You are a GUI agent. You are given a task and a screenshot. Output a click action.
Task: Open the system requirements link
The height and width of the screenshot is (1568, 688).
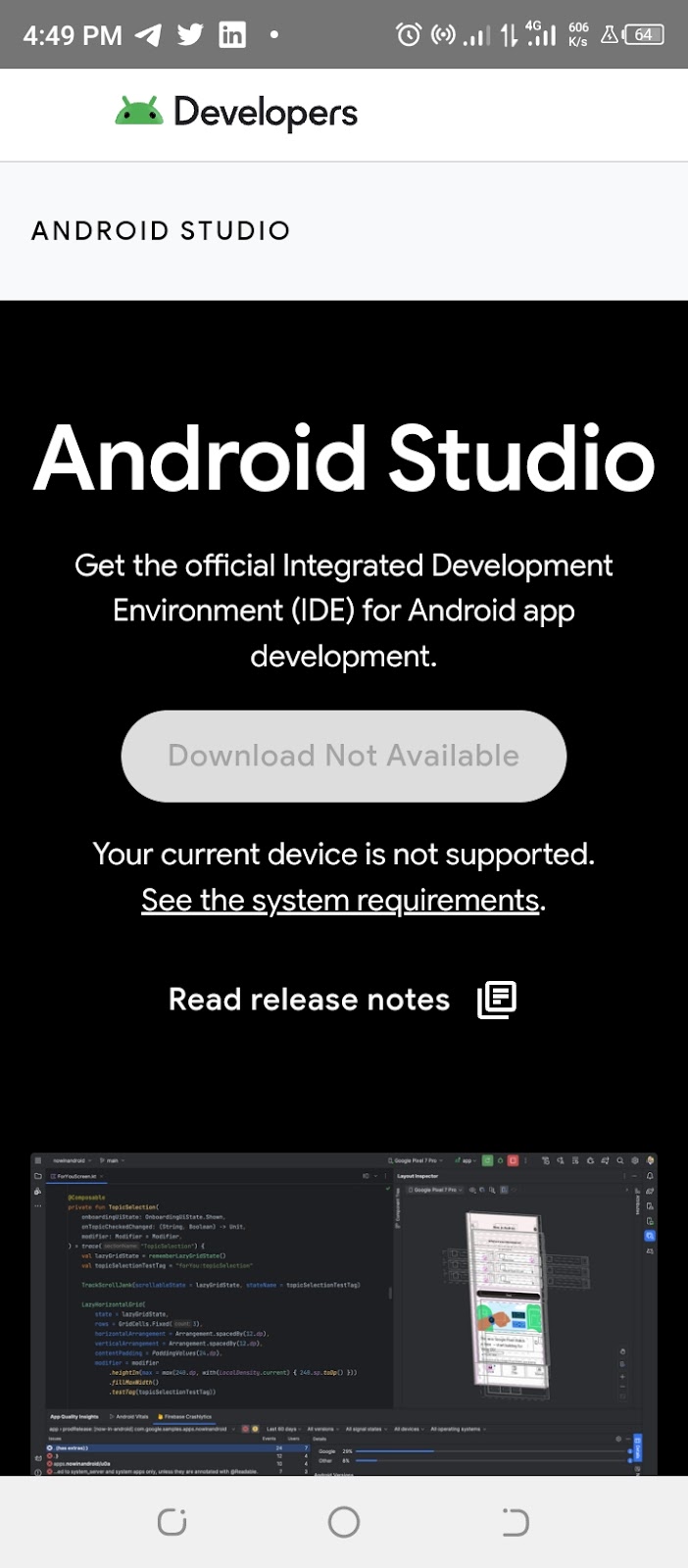coord(341,900)
